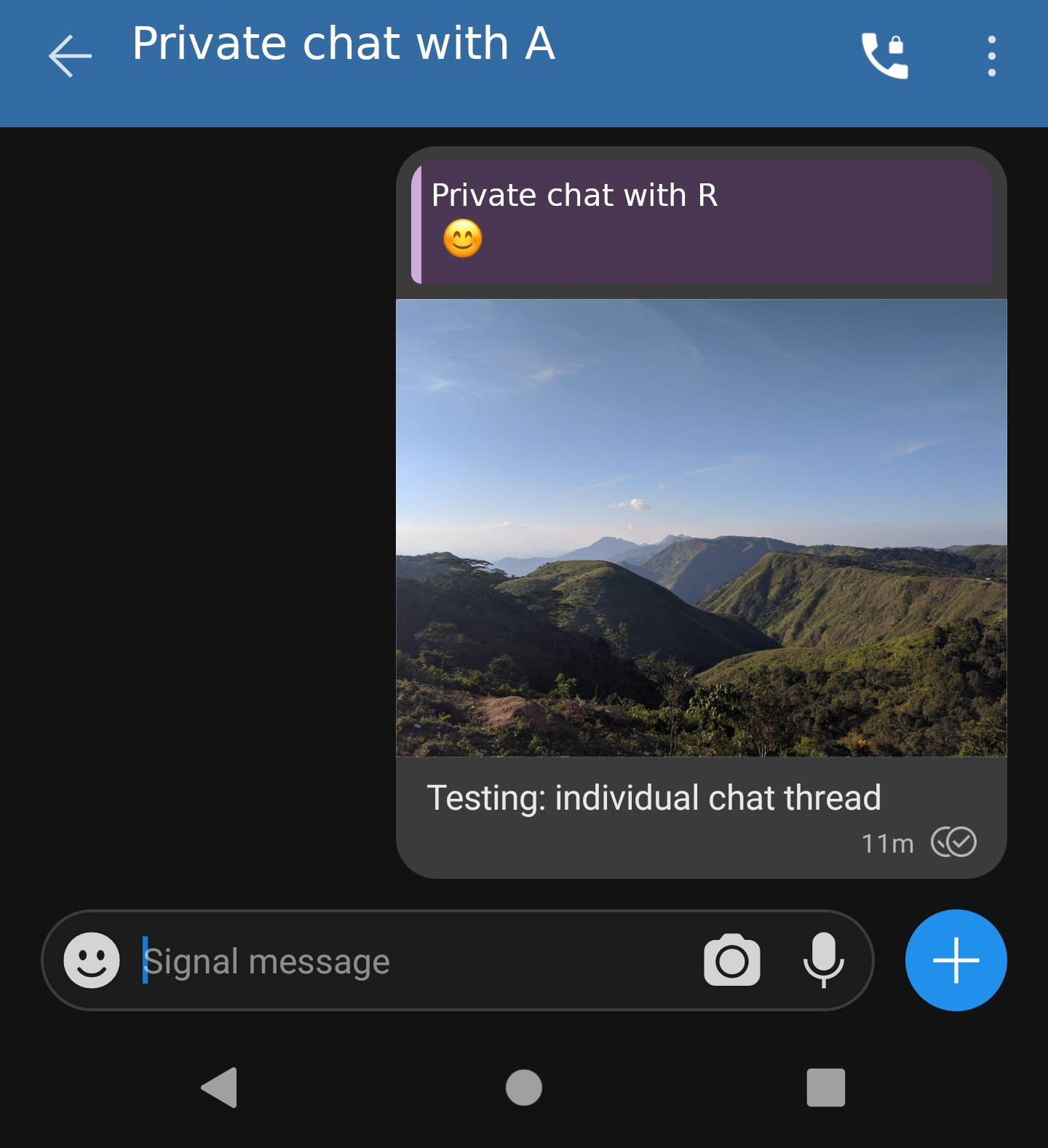The height and width of the screenshot is (1148, 1048).
Task: Open recent apps with the square button
Action: (x=827, y=1087)
